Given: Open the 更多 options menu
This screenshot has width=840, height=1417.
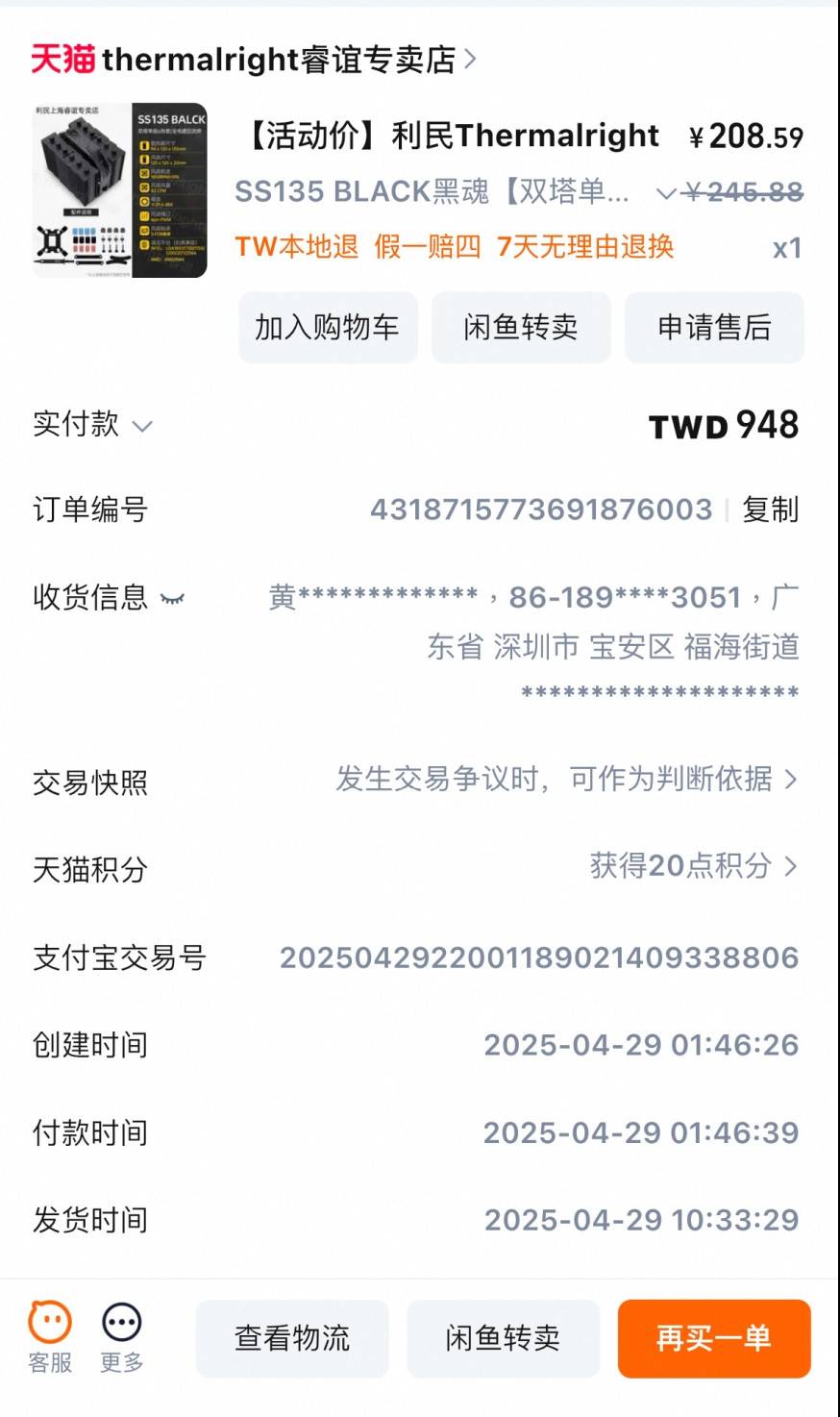Looking at the screenshot, I should pyautogui.click(x=121, y=1337).
